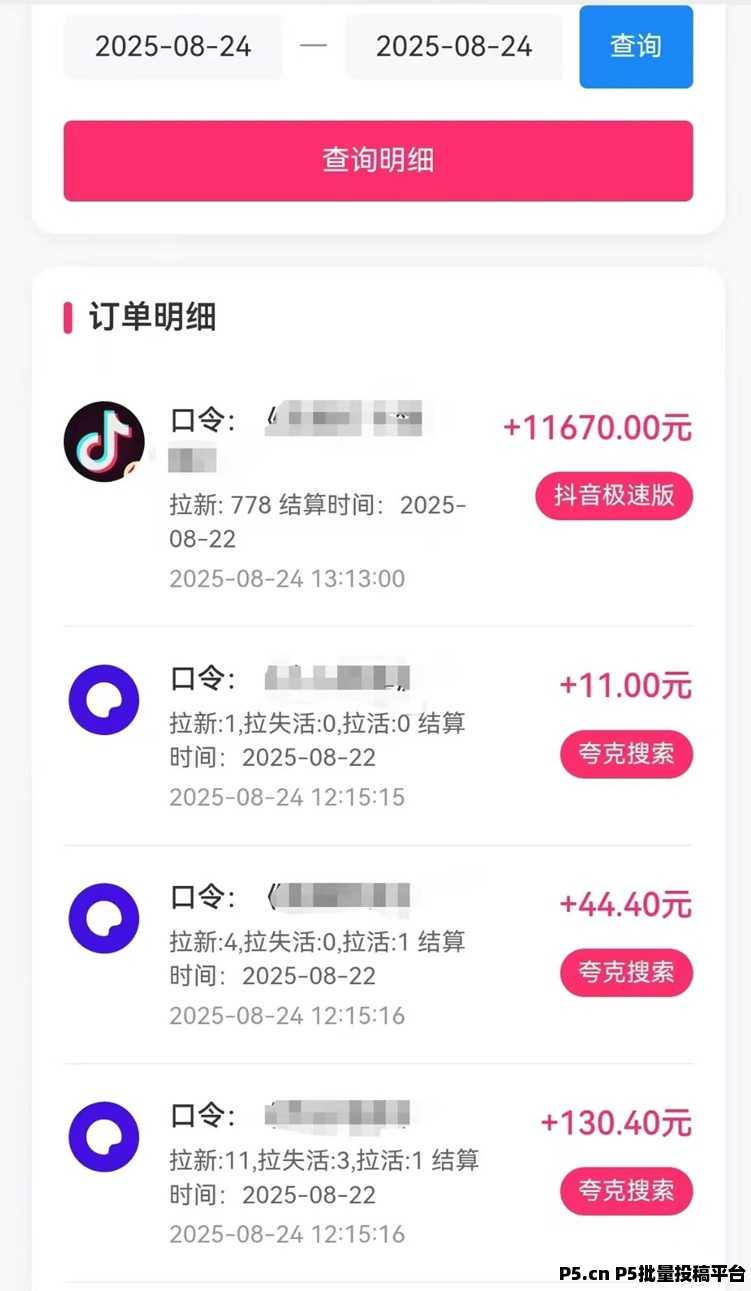751x1291 pixels.
Task: Tap the Quark icon on third order
Action: (103, 918)
